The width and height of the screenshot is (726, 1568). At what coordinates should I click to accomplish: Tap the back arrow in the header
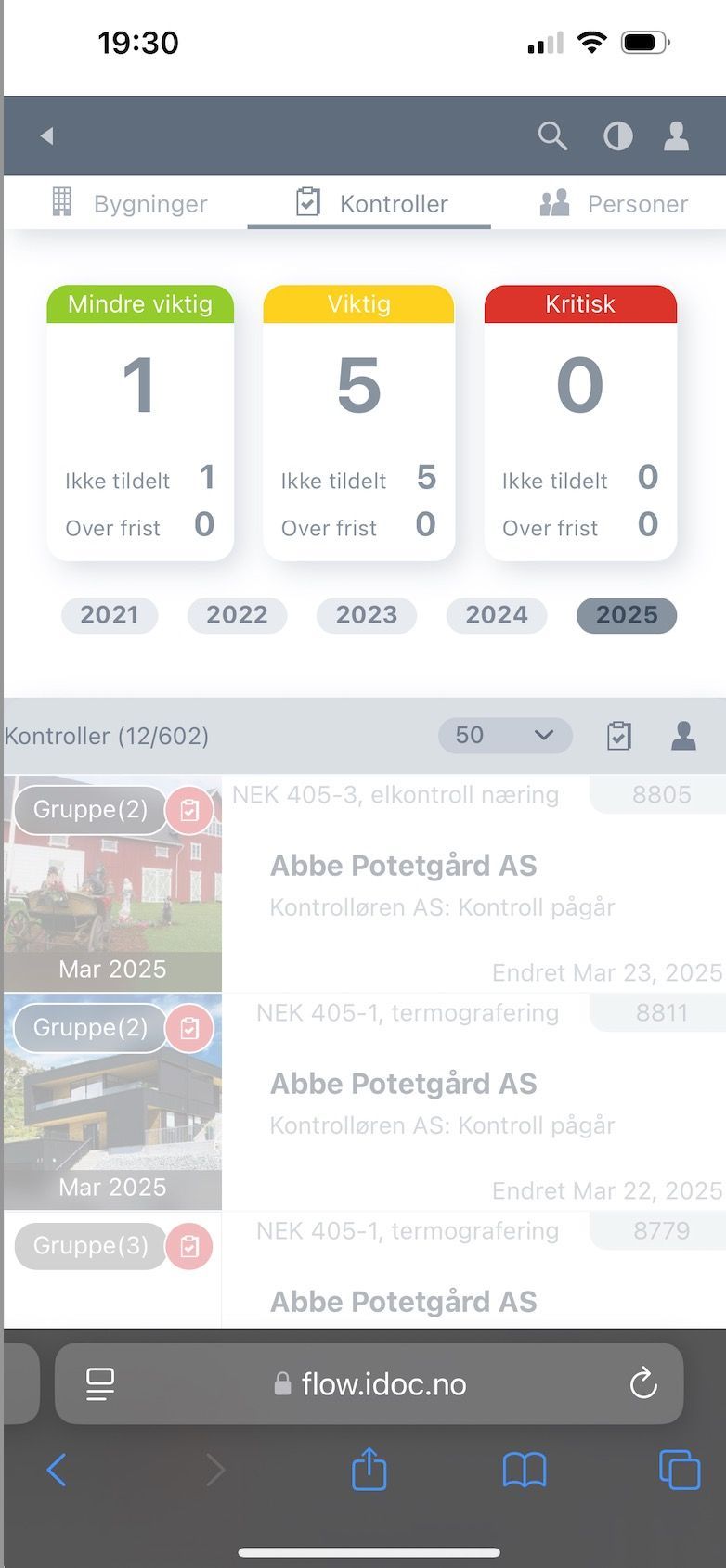[x=46, y=136]
